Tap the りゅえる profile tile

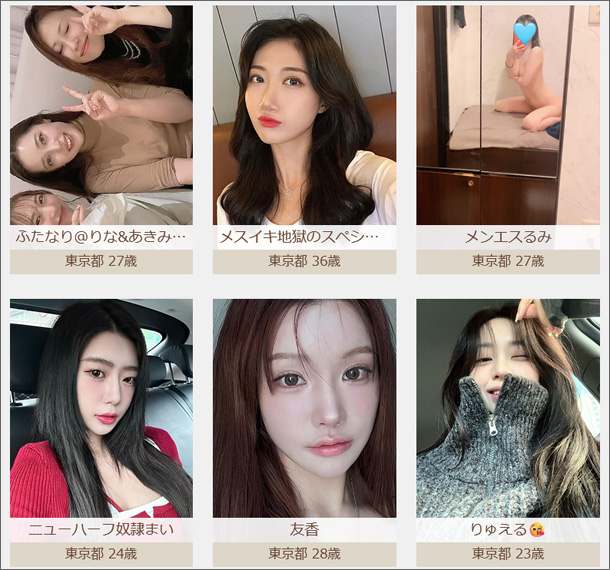point(507,420)
